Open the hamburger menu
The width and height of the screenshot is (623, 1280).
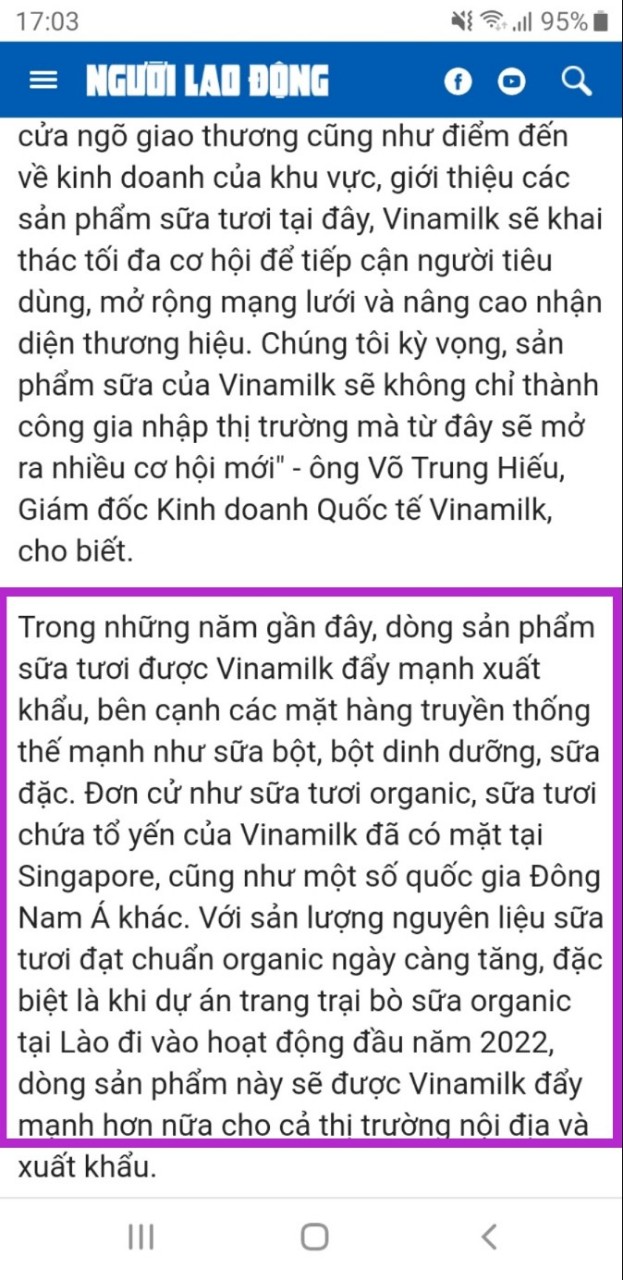point(43,81)
